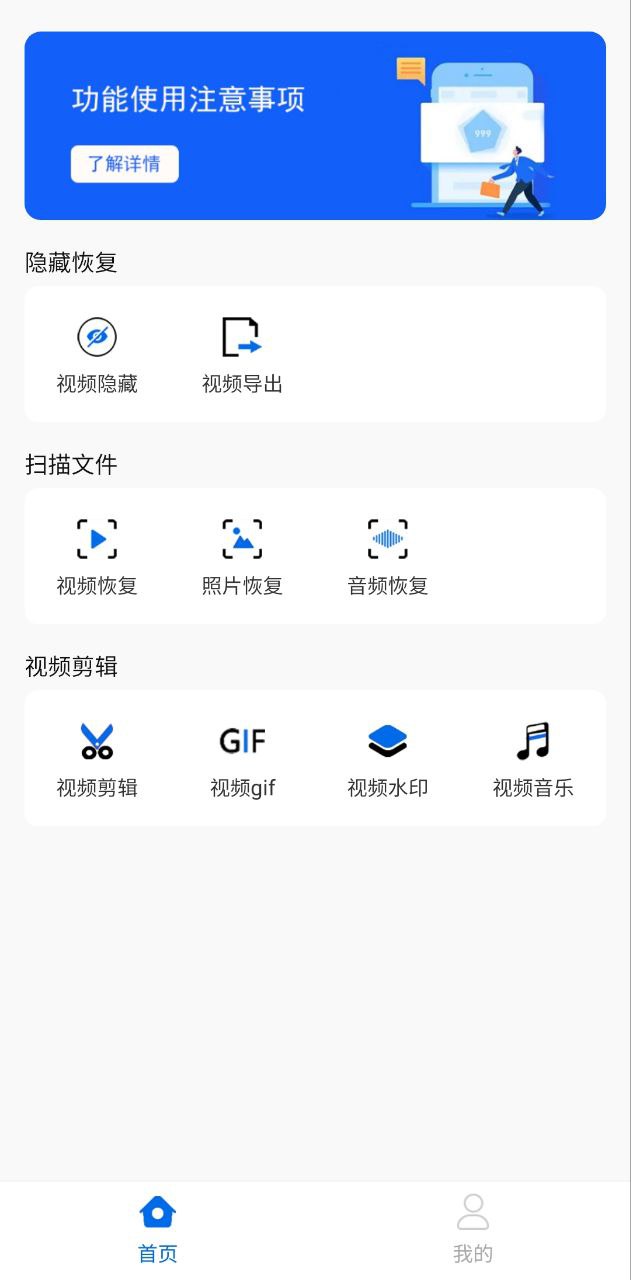Add a watermark via 视频水印
Image resolution: width=631 pixels, height=1280 pixels.
click(388, 758)
